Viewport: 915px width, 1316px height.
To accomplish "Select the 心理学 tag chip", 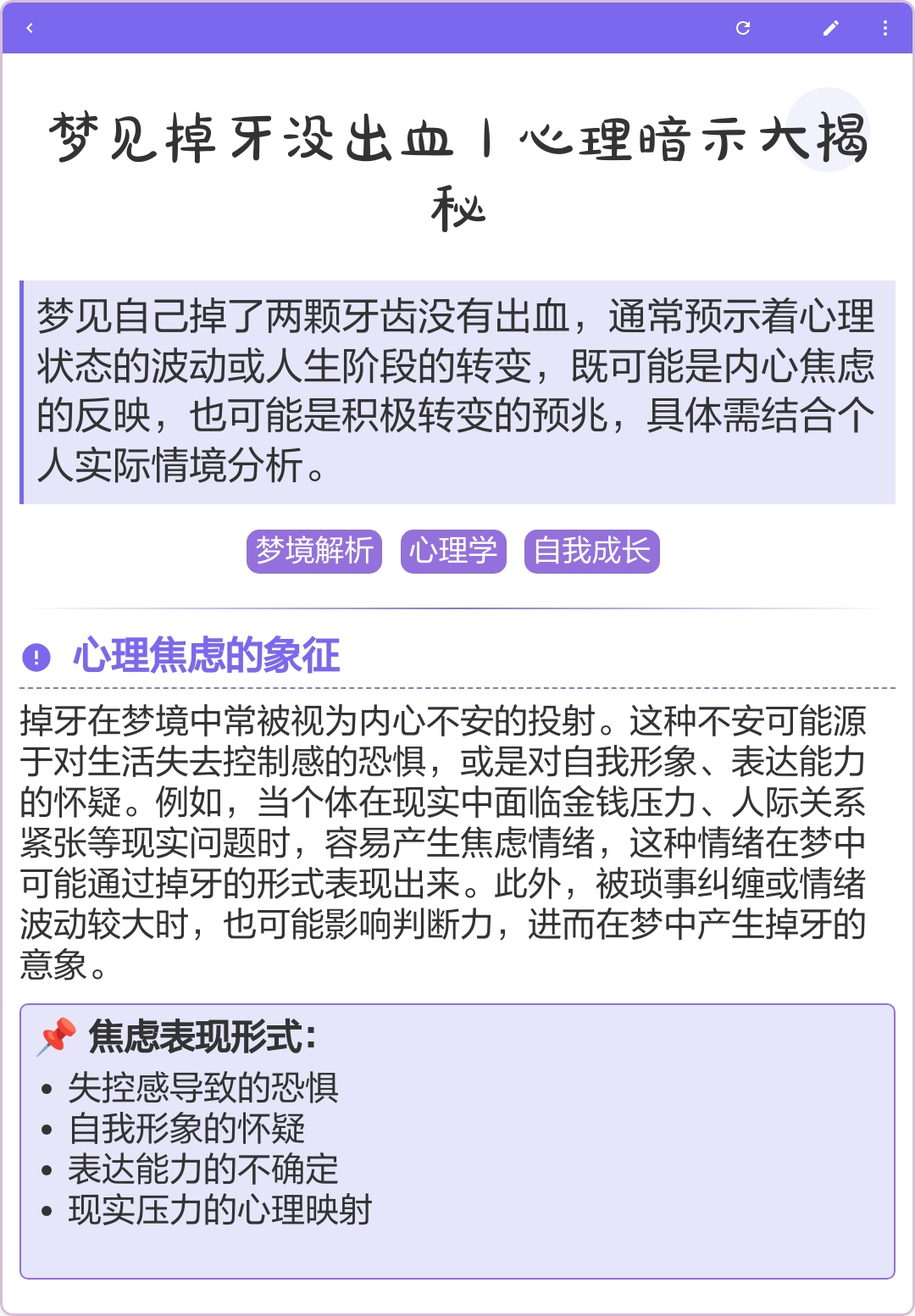I will tap(454, 551).
